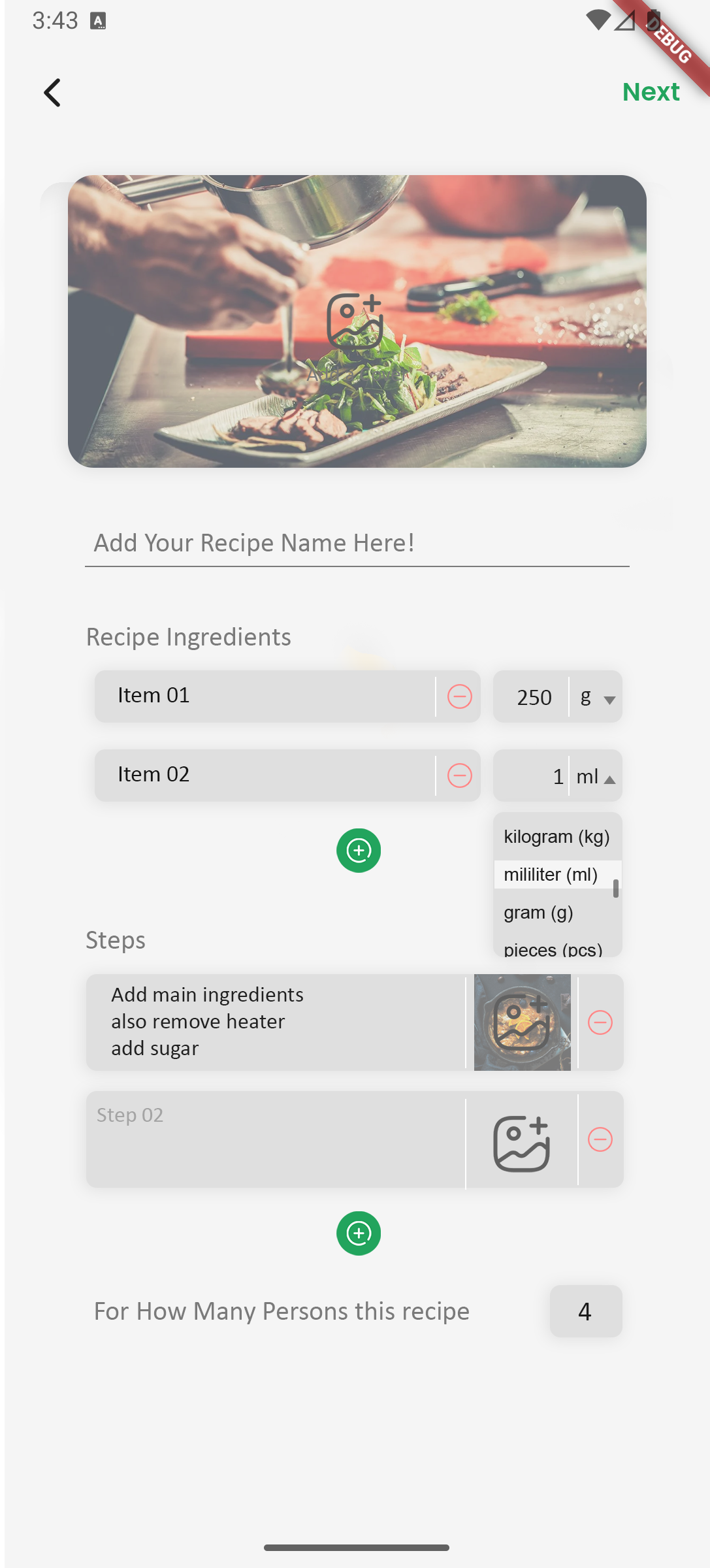Tap 'Next' to proceed to the next screen
The width and height of the screenshot is (710, 1568).
[x=651, y=92]
